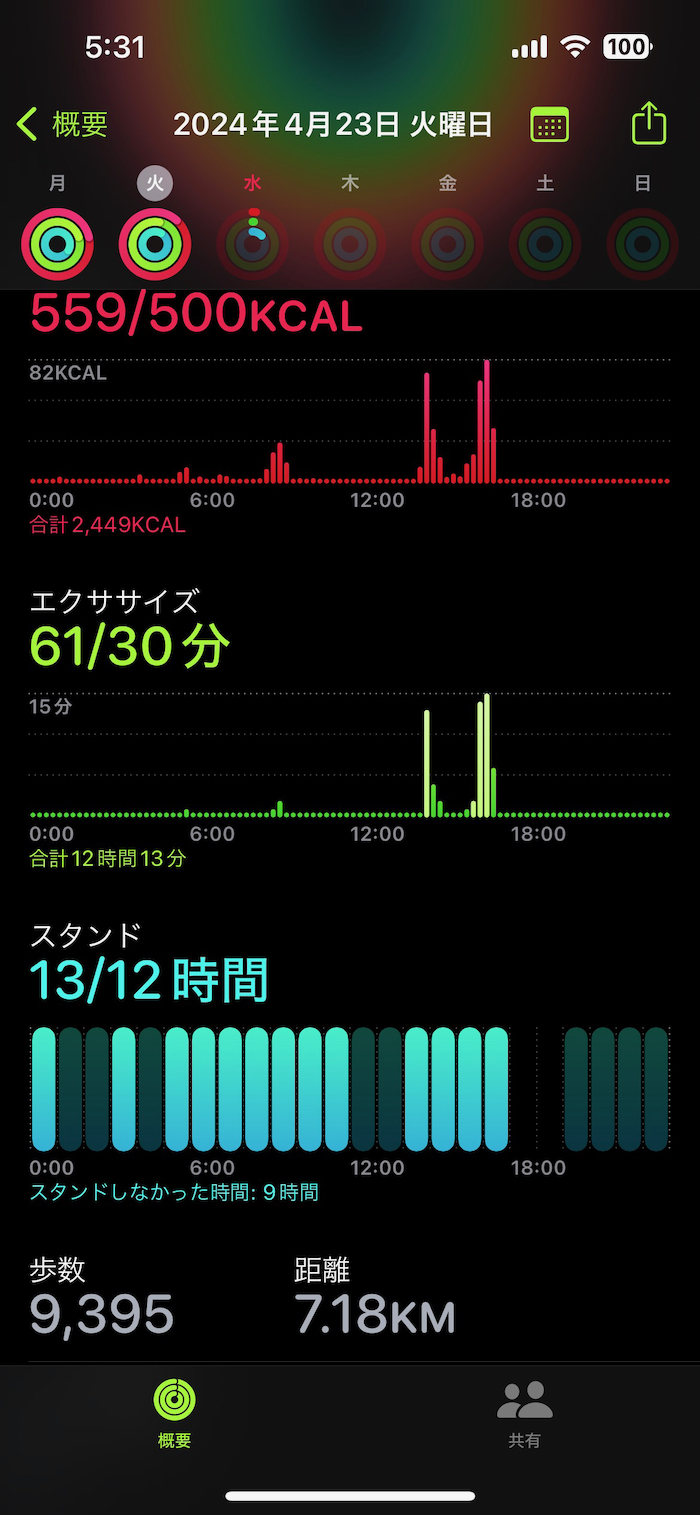Switch to the 概要 tab

[175, 1413]
